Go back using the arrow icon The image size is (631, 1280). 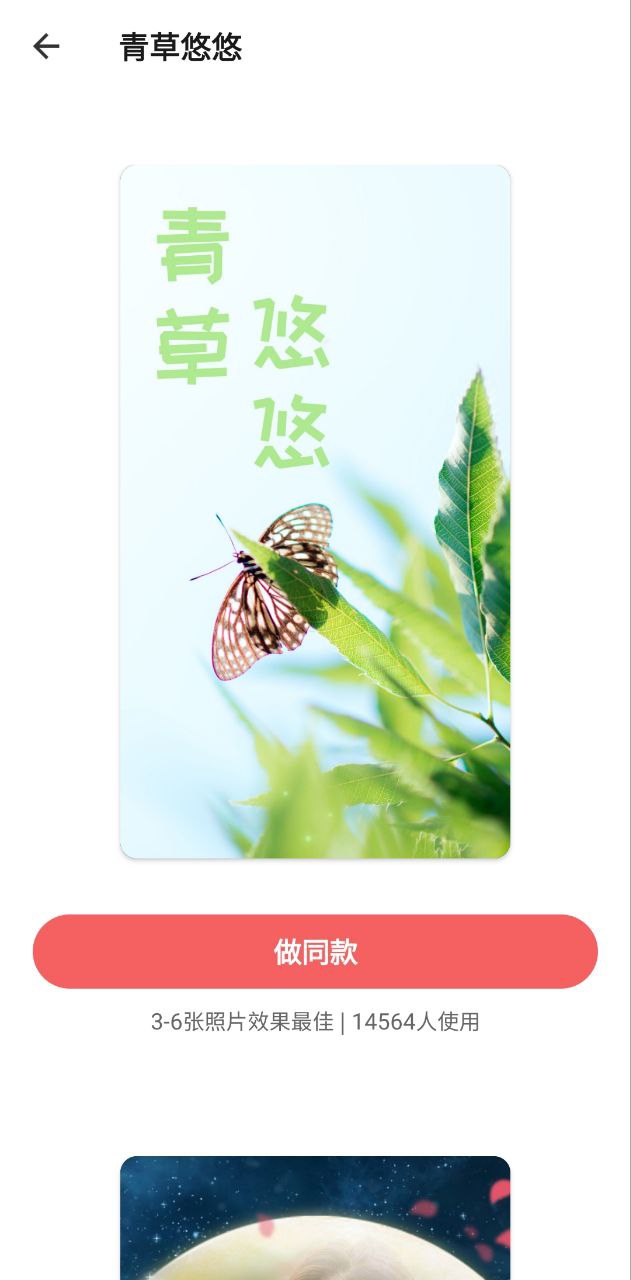tap(46, 46)
